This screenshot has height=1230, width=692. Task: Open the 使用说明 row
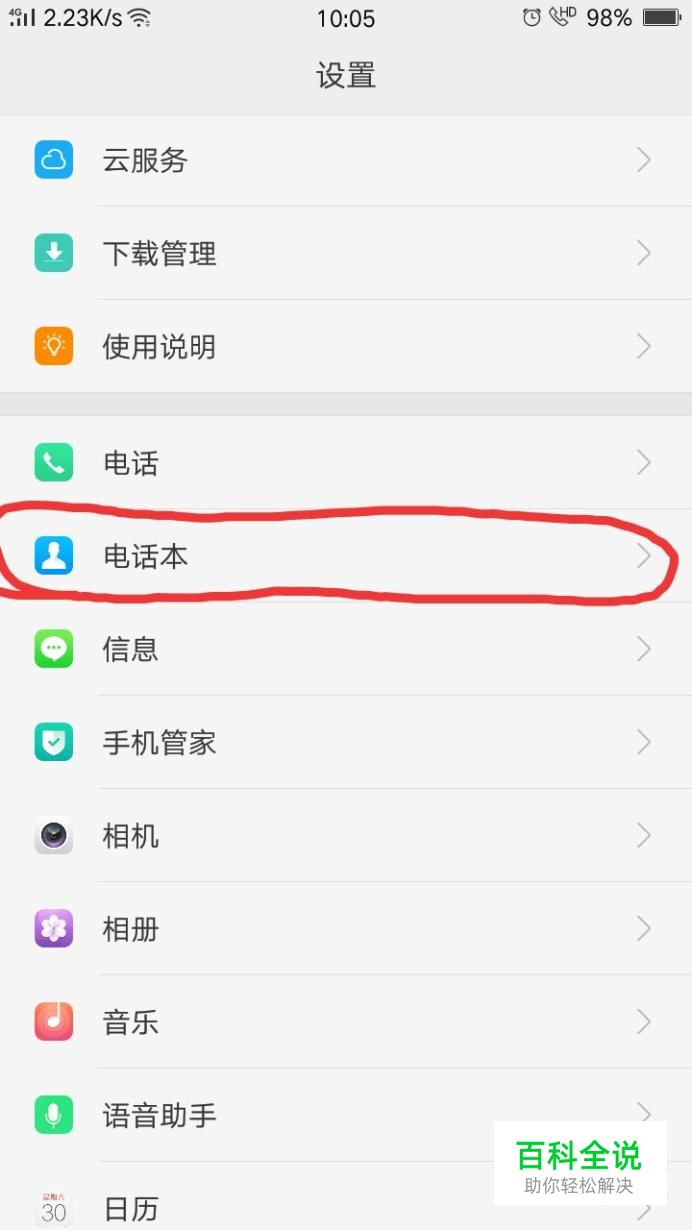345,347
